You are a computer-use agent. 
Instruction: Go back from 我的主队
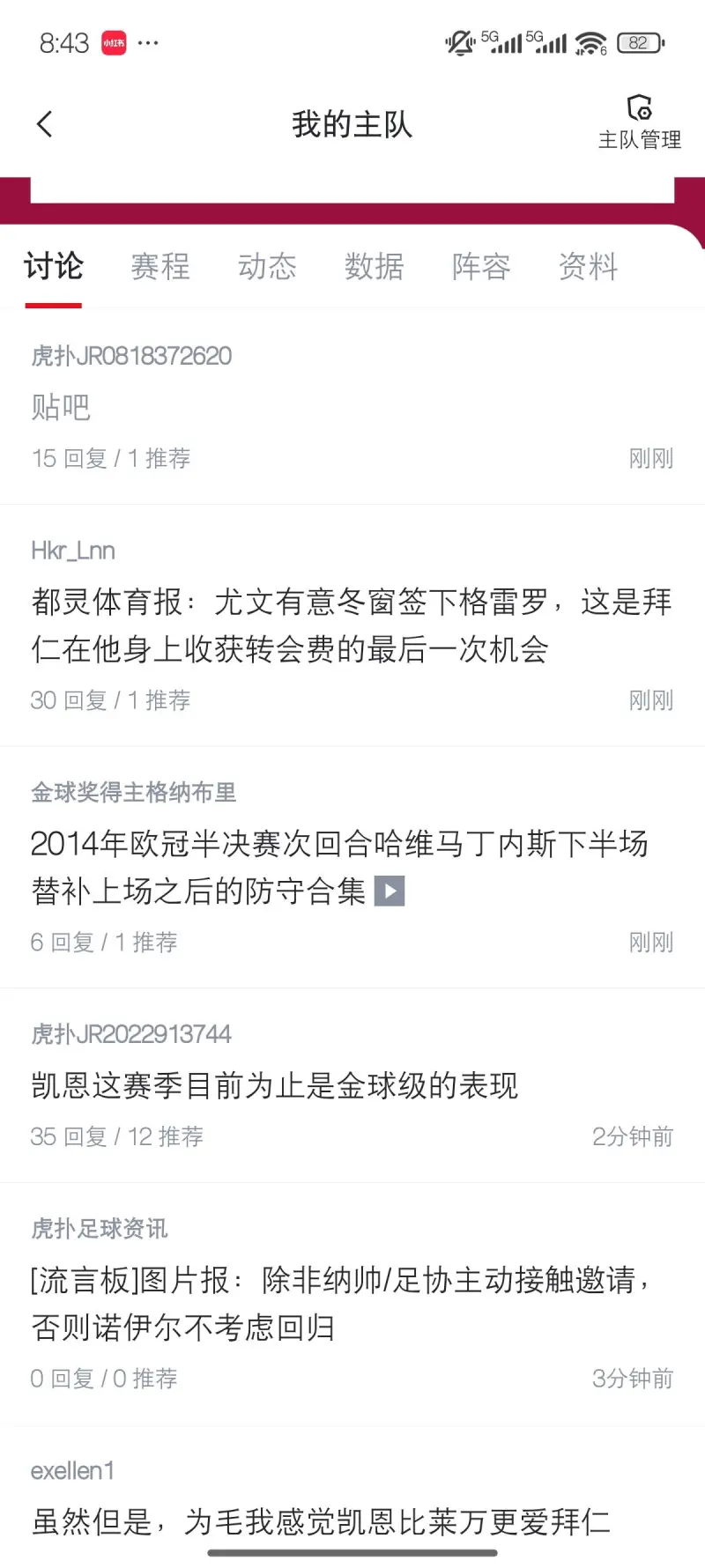click(x=45, y=124)
